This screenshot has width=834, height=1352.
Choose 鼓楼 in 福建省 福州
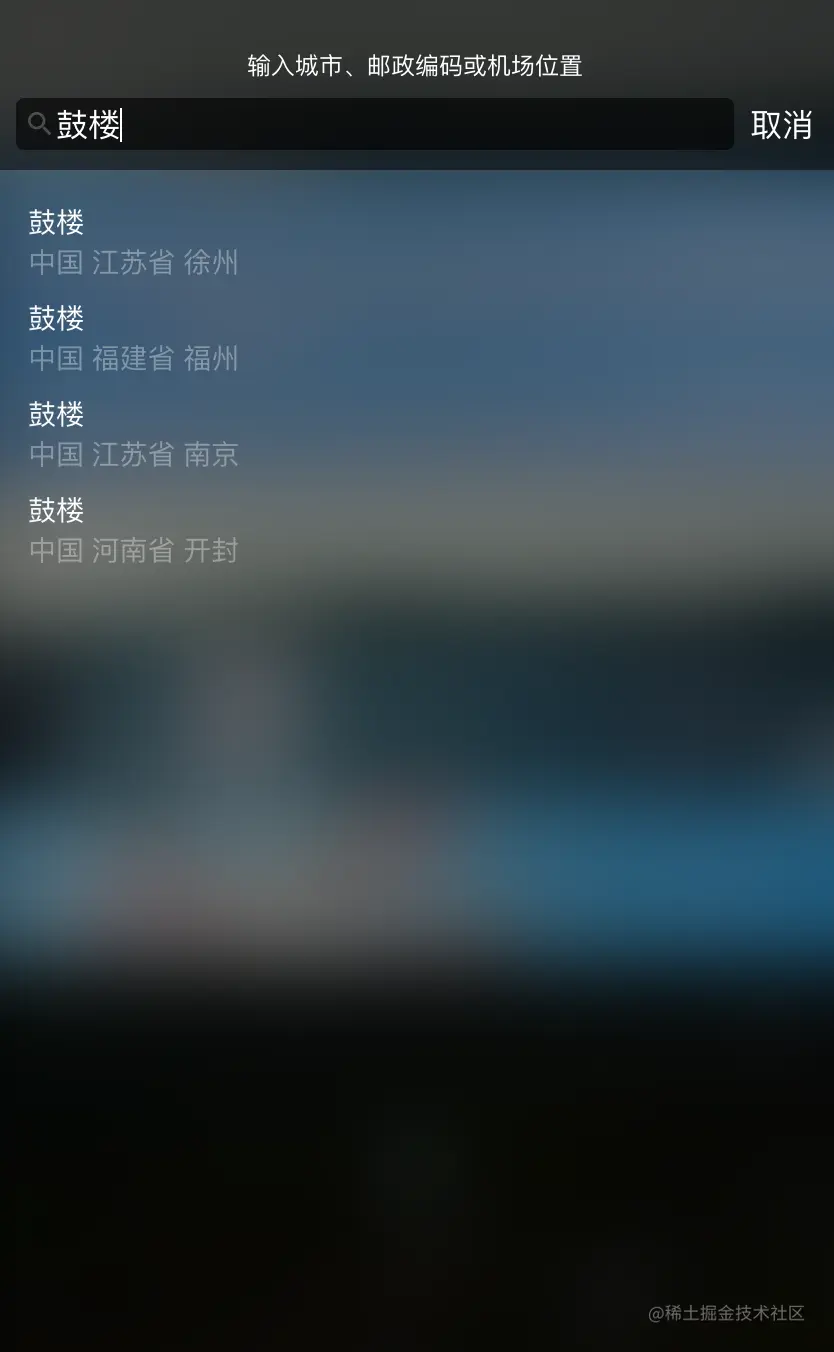[133, 338]
